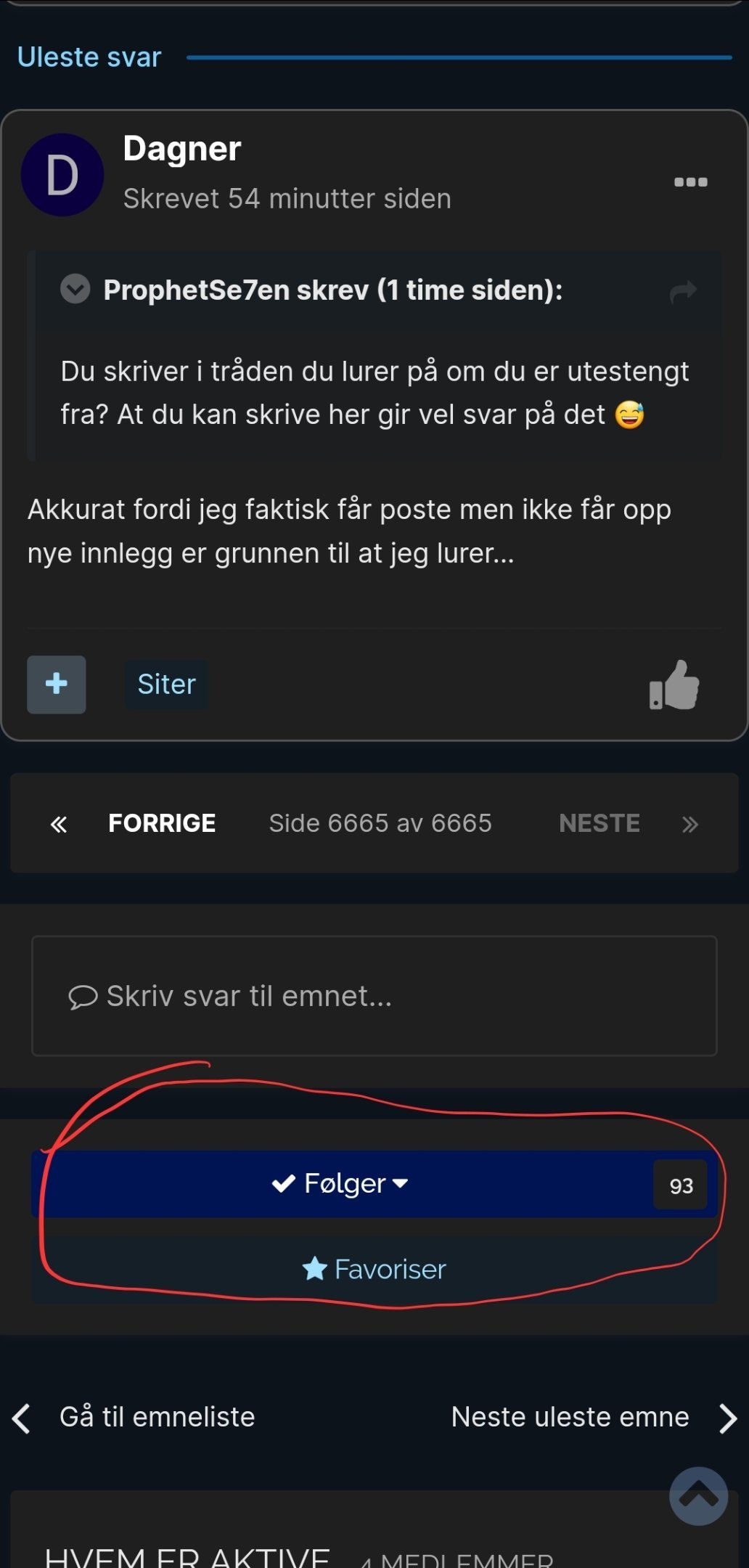This screenshot has width=749, height=1568.
Task: Open the three-dot menu on Dagner's post
Action: pyautogui.click(x=690, y=181)
